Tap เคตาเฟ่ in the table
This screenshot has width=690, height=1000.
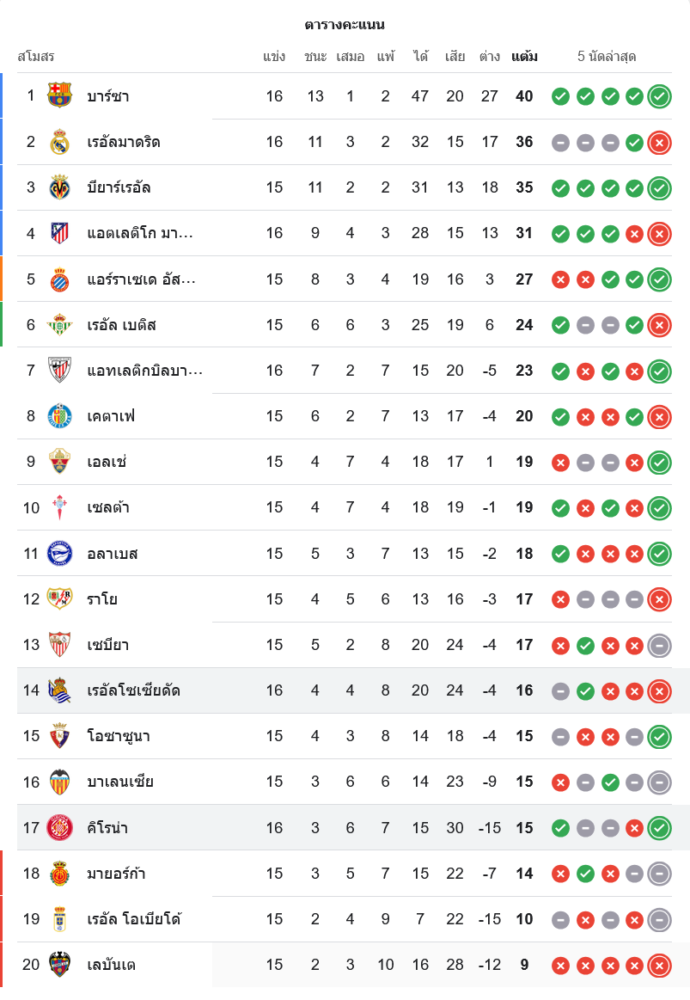(x=111, y=416)
